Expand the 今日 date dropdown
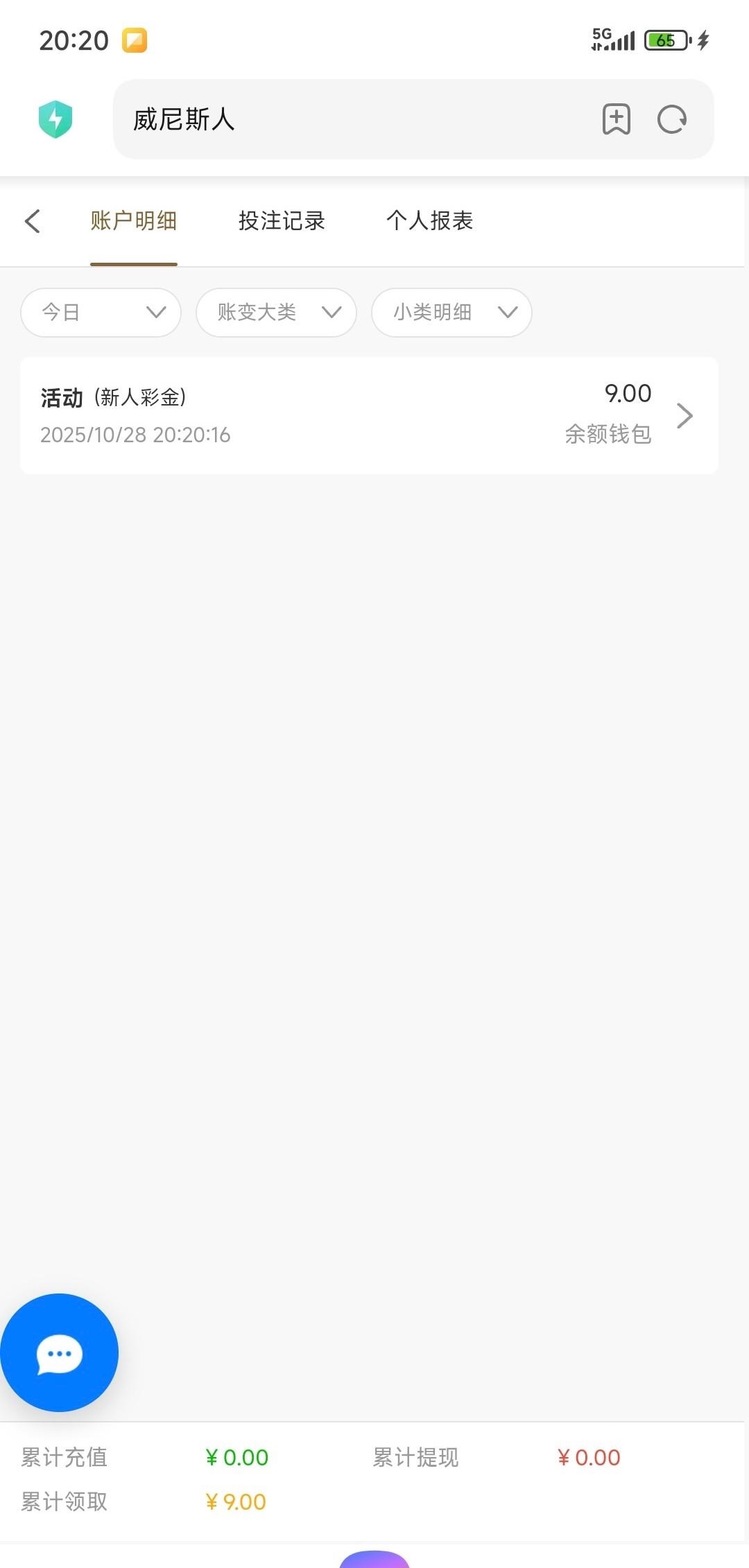The image size is (749, 1568). point(101,313)
